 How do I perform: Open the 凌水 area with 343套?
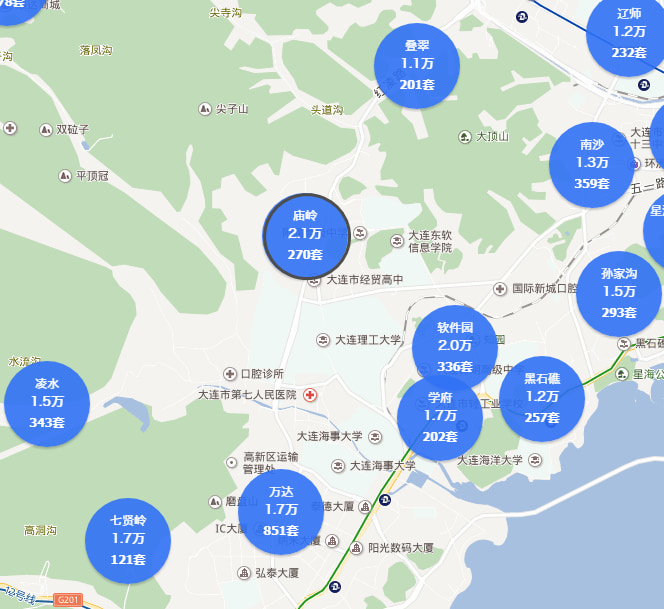click(x=47, y=403)
